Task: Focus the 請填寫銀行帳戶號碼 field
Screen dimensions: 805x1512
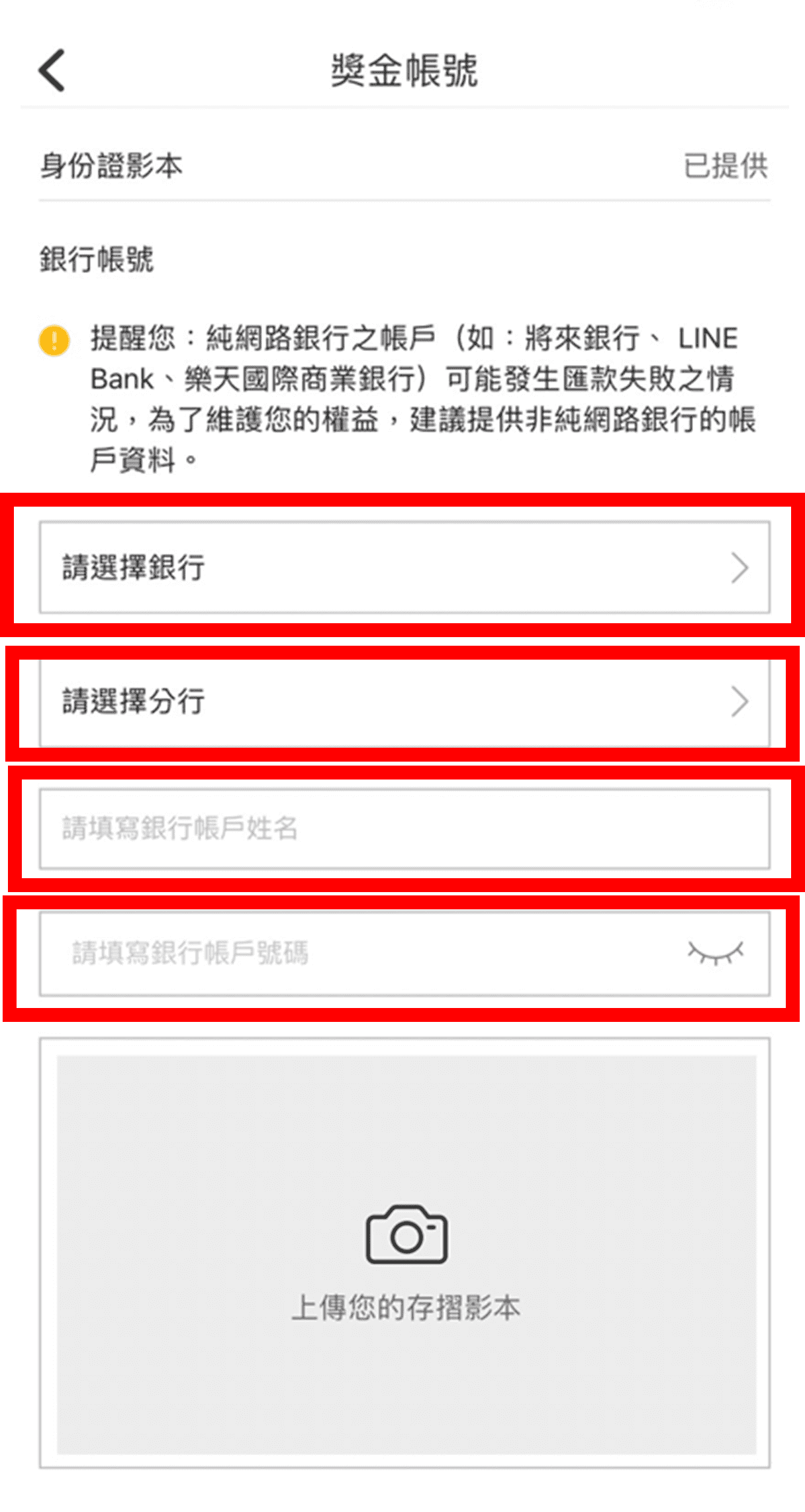Action: point(357,954)
